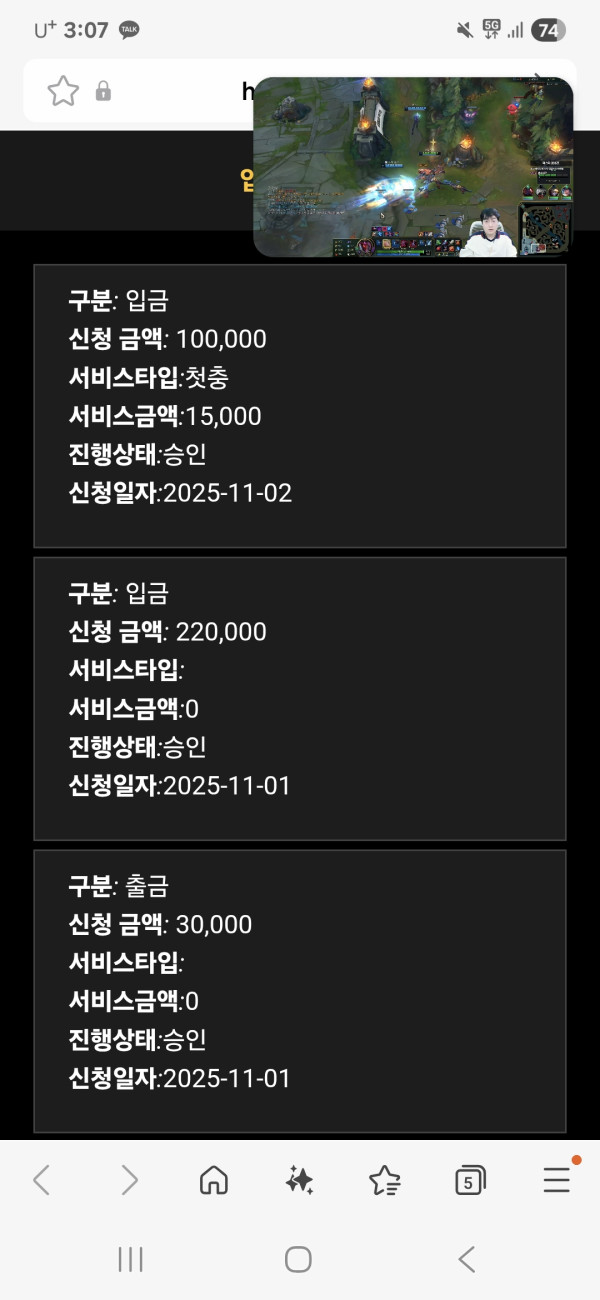Open the browser hamburger menu
Image resolution: width=600 pixels, height=1300 pixels.
(557, 1180)
